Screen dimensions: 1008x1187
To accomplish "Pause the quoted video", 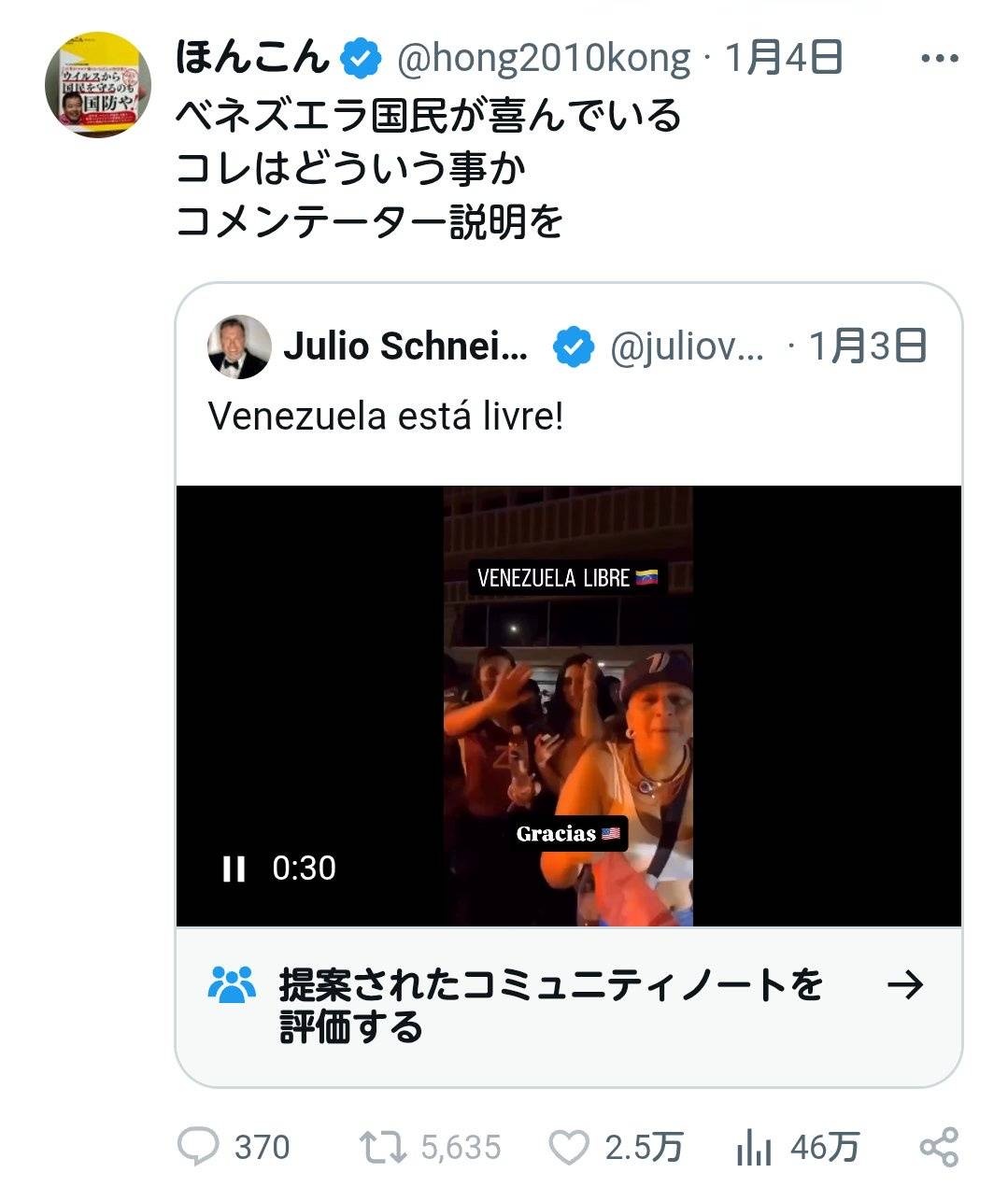I will pyautogui.click(x=234, y=869).
